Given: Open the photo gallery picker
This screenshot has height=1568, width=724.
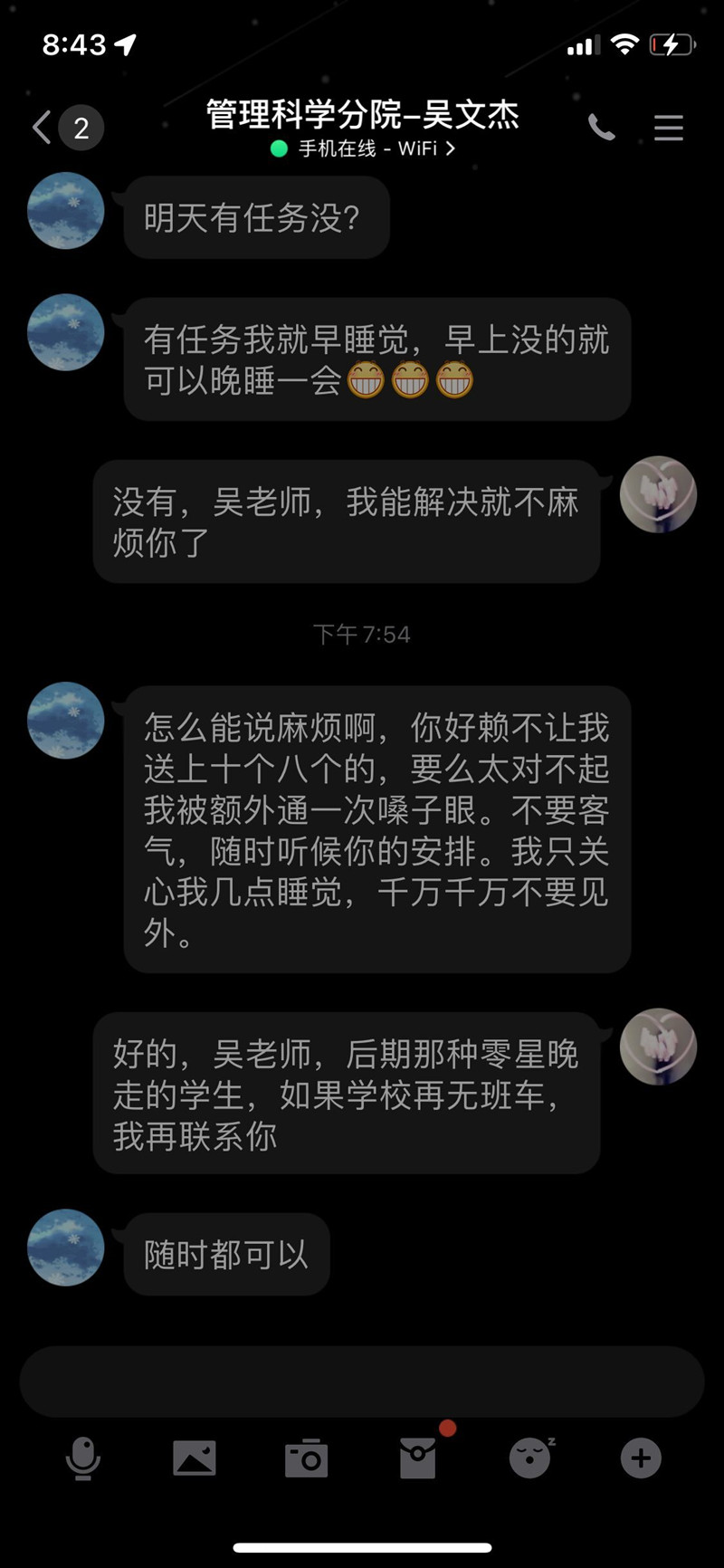Looking at the screenshot, I should (195, 1458).
